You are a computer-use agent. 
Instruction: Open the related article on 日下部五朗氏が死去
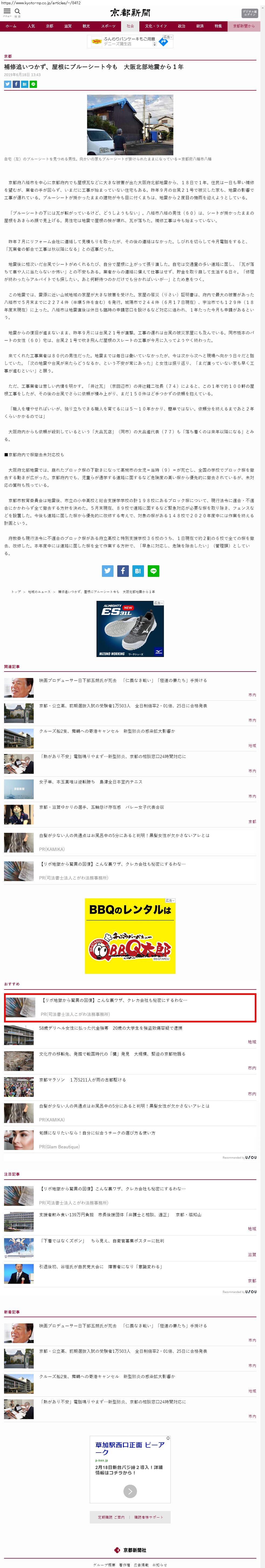123,680
